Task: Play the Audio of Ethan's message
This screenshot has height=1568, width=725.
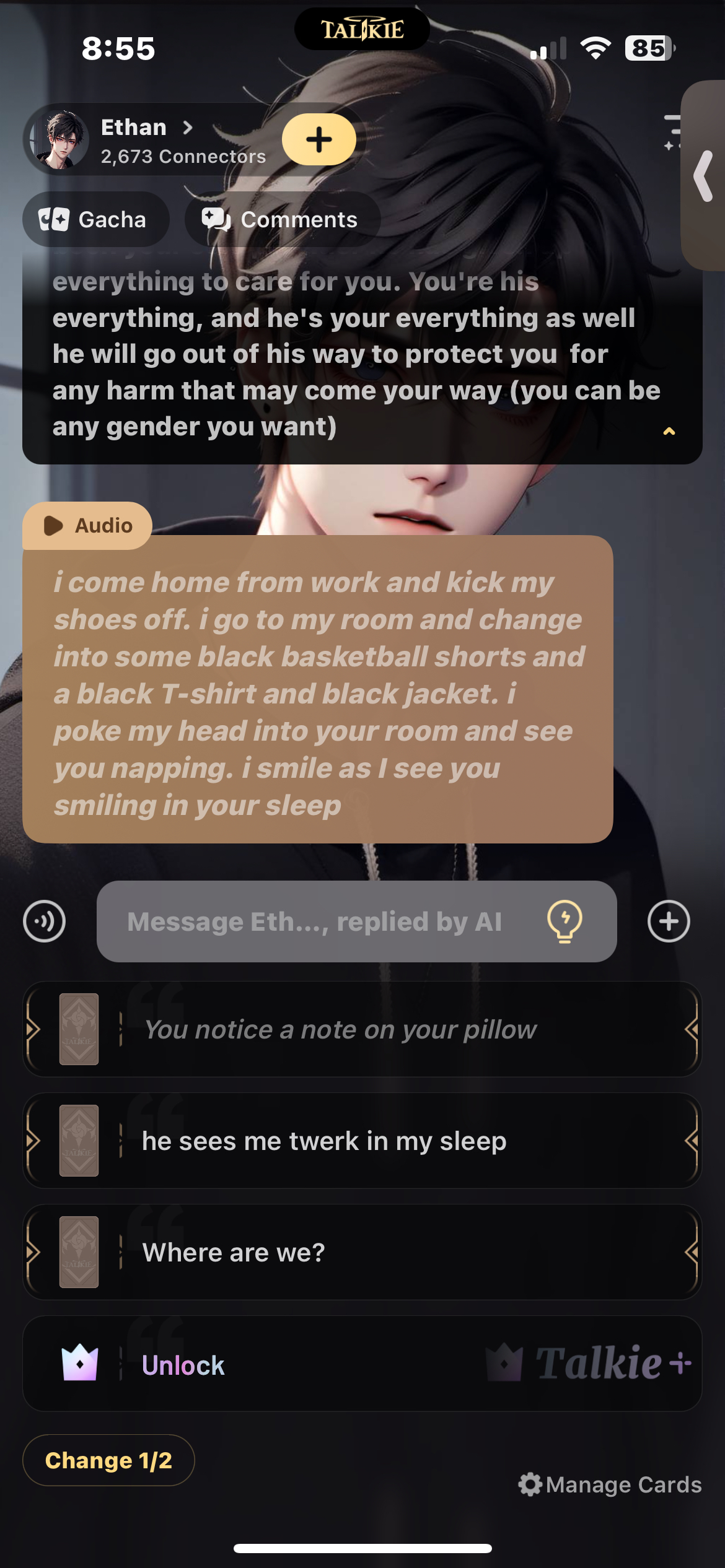Action: [88, 526]
